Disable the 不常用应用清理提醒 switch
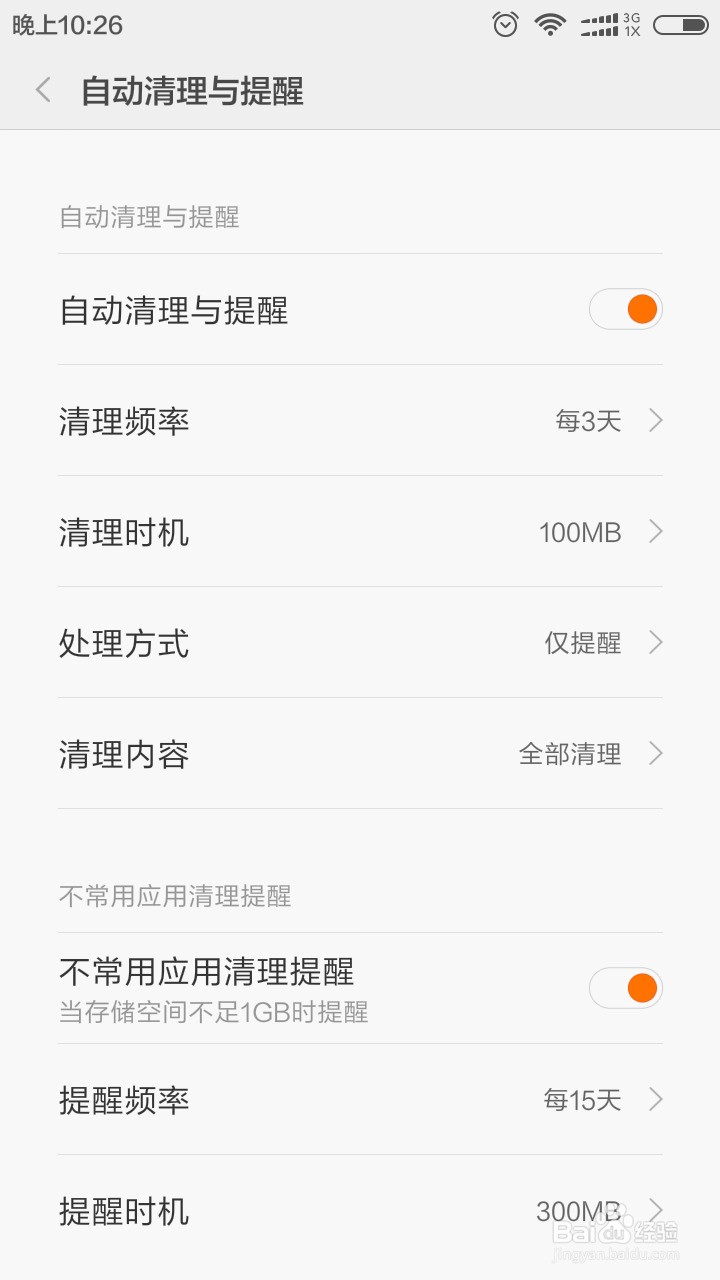Viewport: 720px width, 1280px height. (x=625, y=988)
